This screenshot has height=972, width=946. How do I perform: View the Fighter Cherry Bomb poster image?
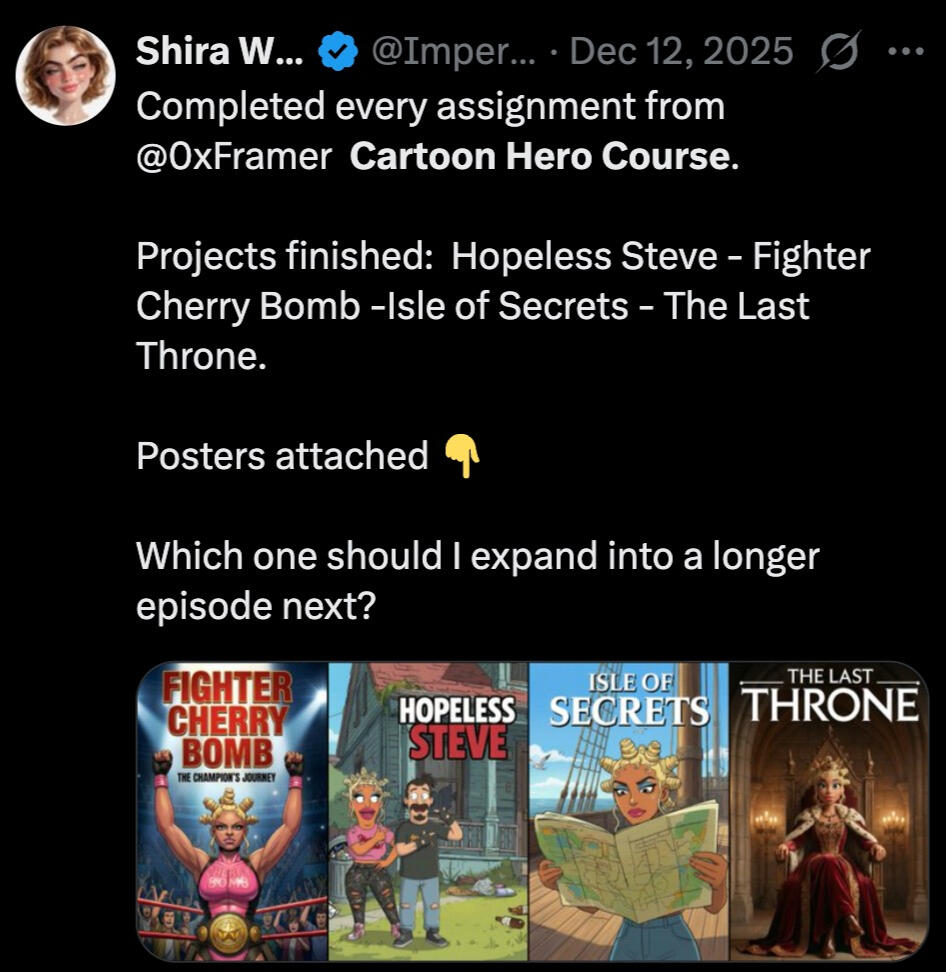pyautogui.click(x=232, y=811)
